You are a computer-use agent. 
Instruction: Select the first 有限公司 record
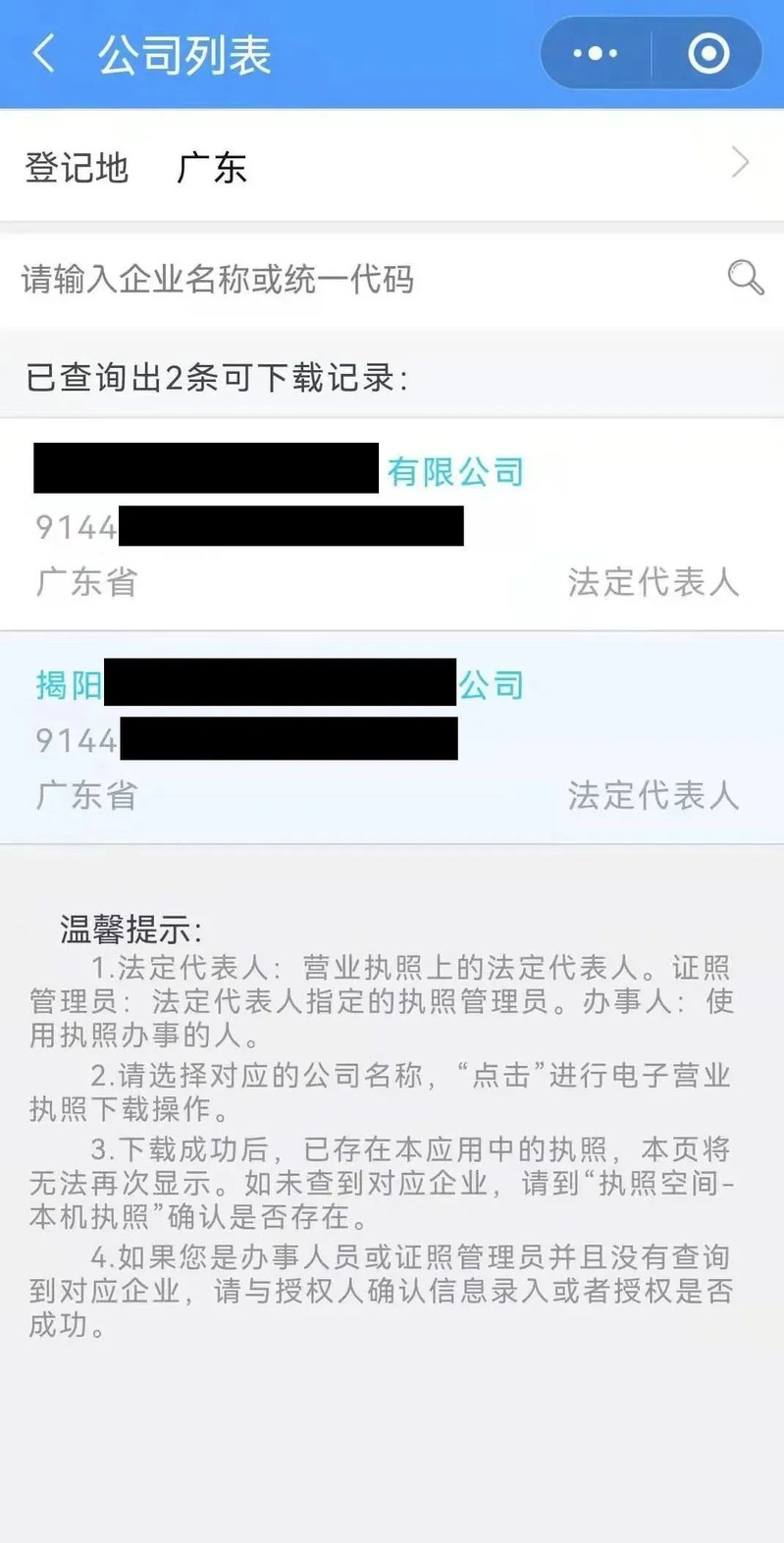pyautogui.click(x=392, y=525)
